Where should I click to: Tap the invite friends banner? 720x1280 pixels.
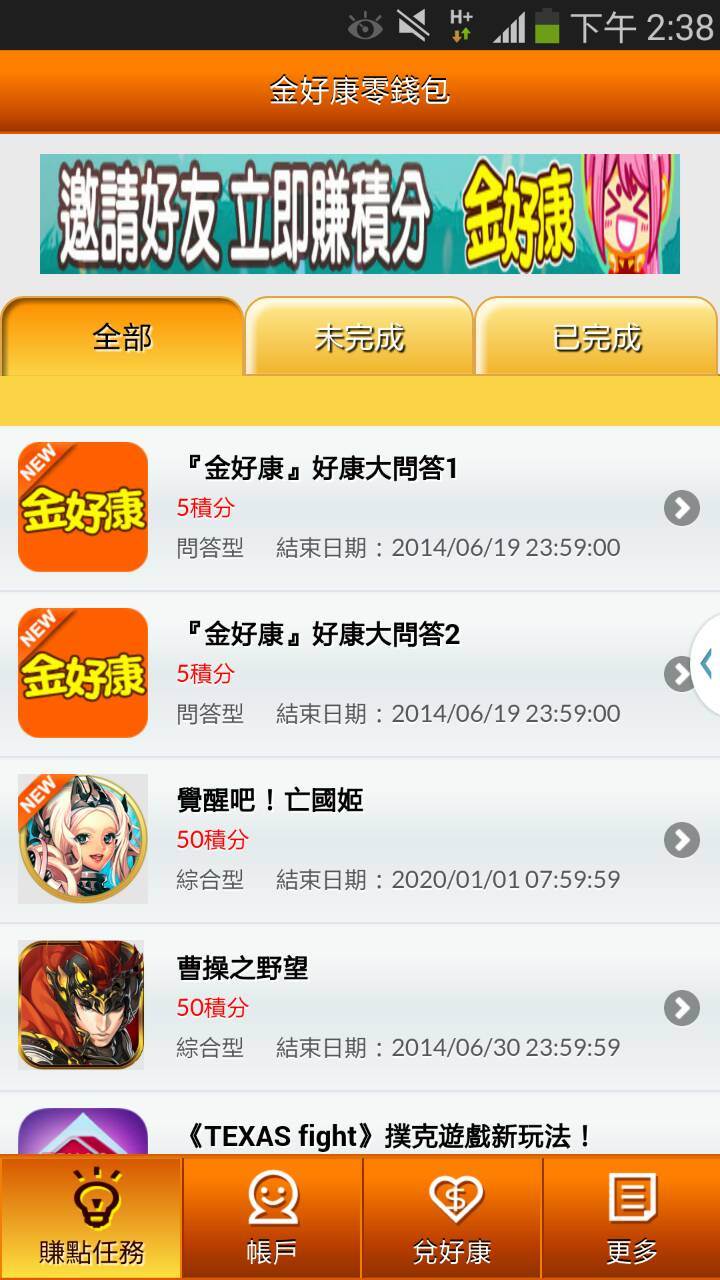[360, 214]
